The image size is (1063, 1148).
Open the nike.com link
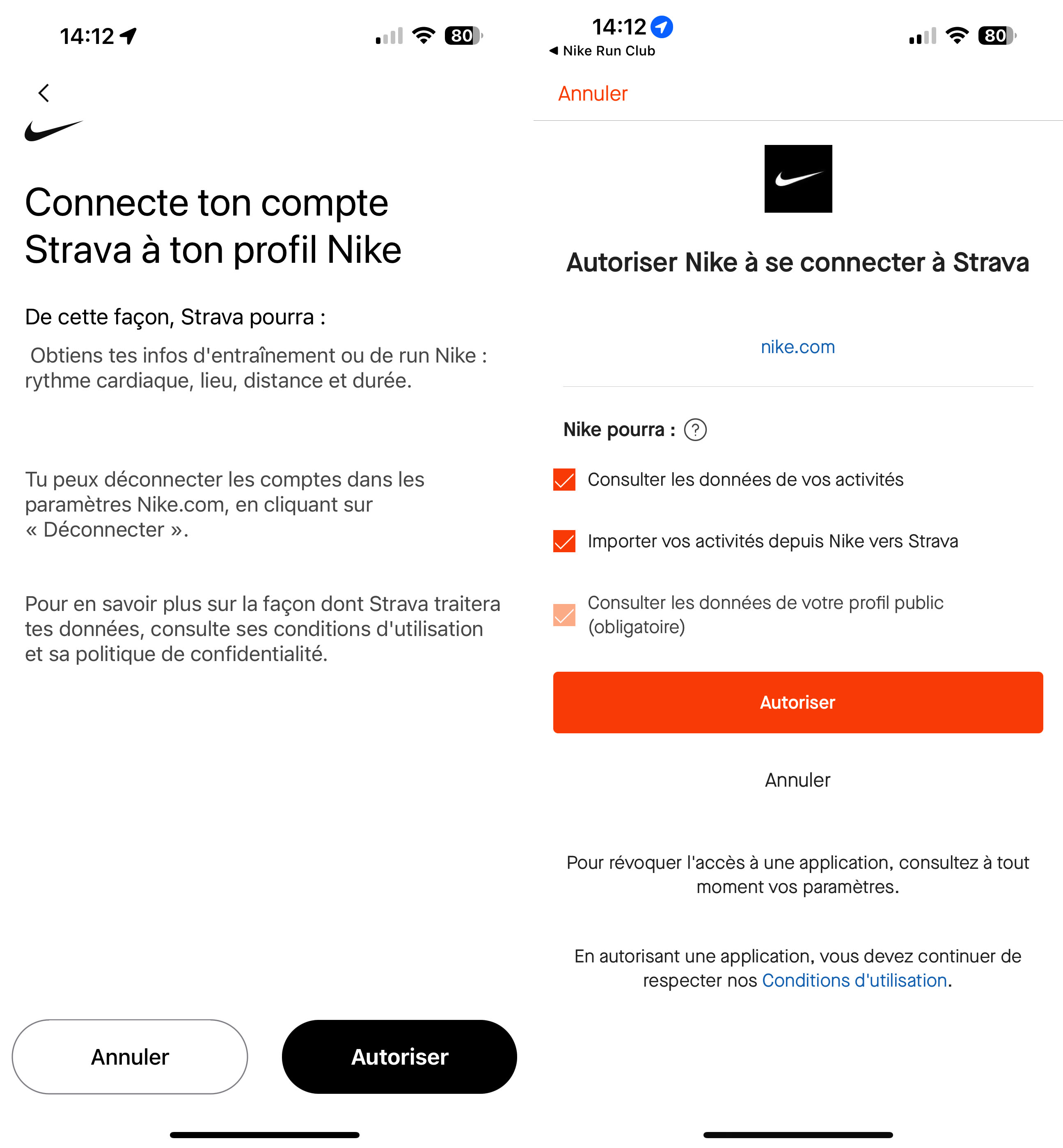pyautogui.click(x=797, y=347)
